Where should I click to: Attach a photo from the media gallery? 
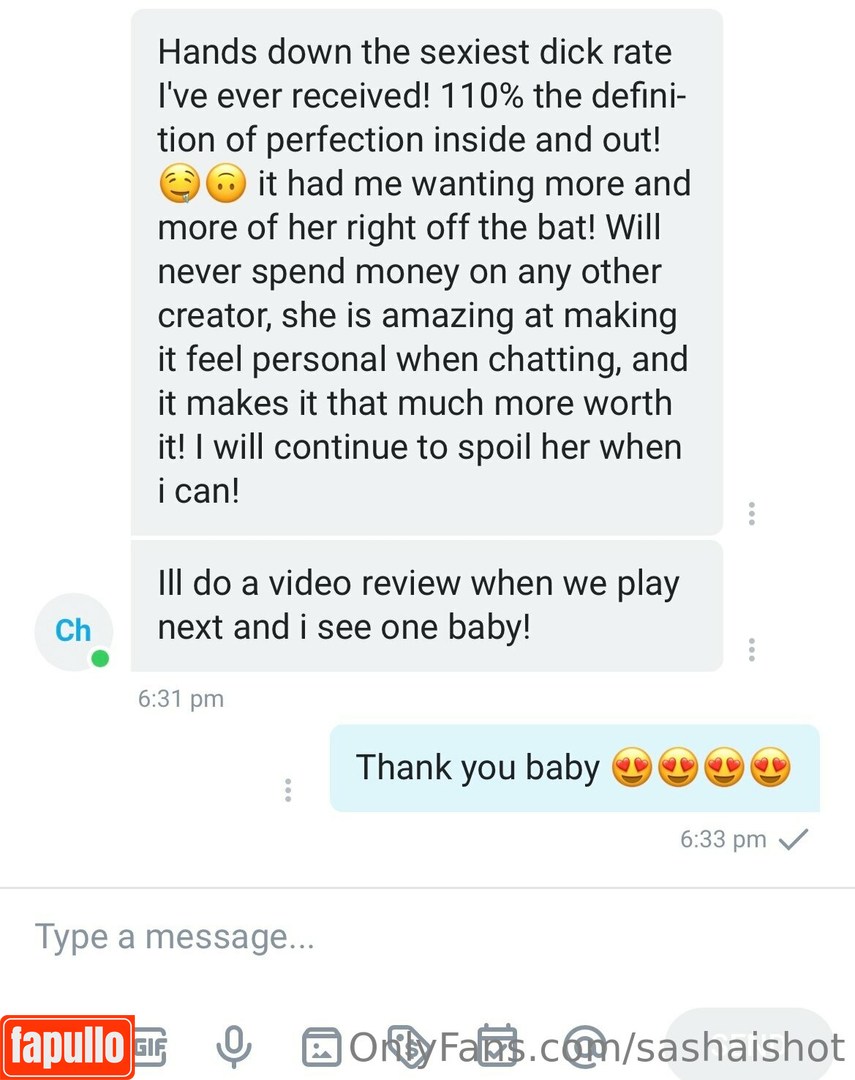click(x=321, y=1046)
